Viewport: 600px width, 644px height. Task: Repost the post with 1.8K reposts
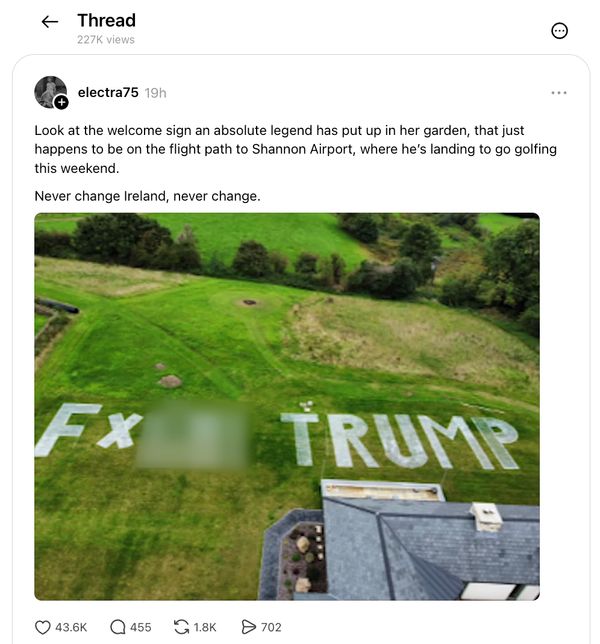pyautogui.click(x=181, y=627)
